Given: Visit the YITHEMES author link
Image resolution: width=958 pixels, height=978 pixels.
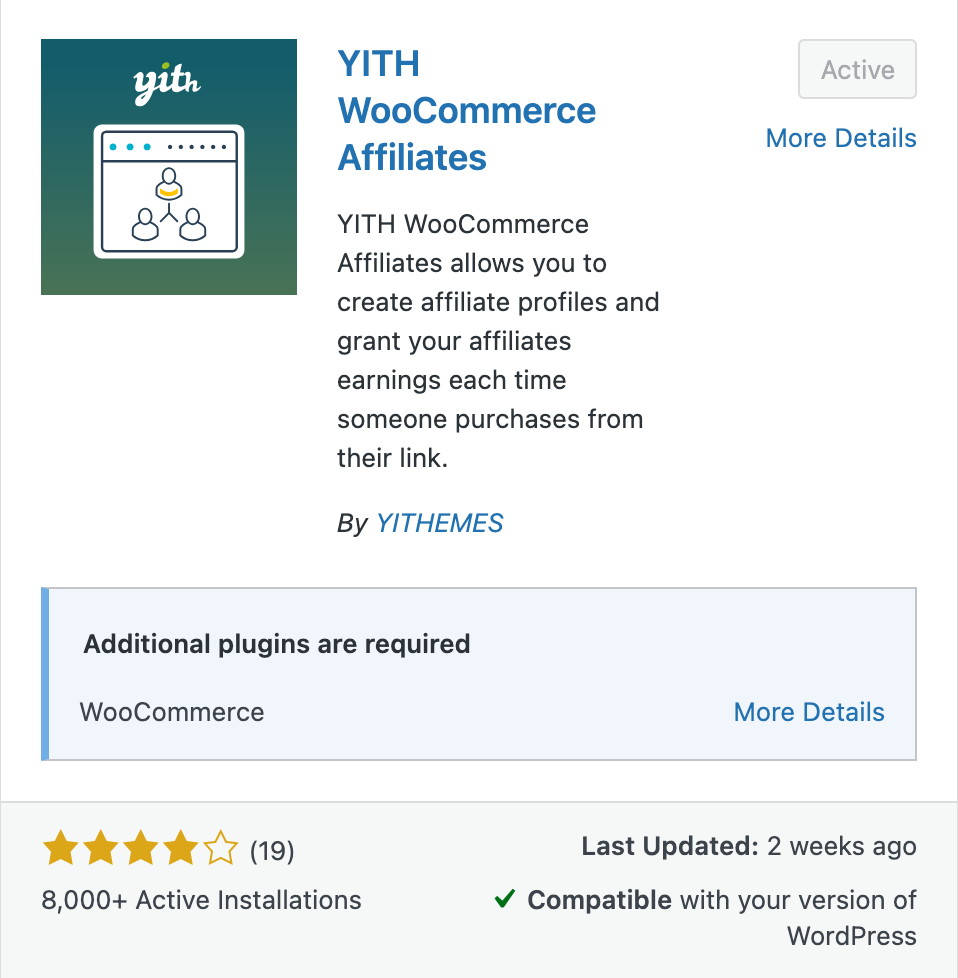Looking at the screenshot, I should click(x=439, y=523).
